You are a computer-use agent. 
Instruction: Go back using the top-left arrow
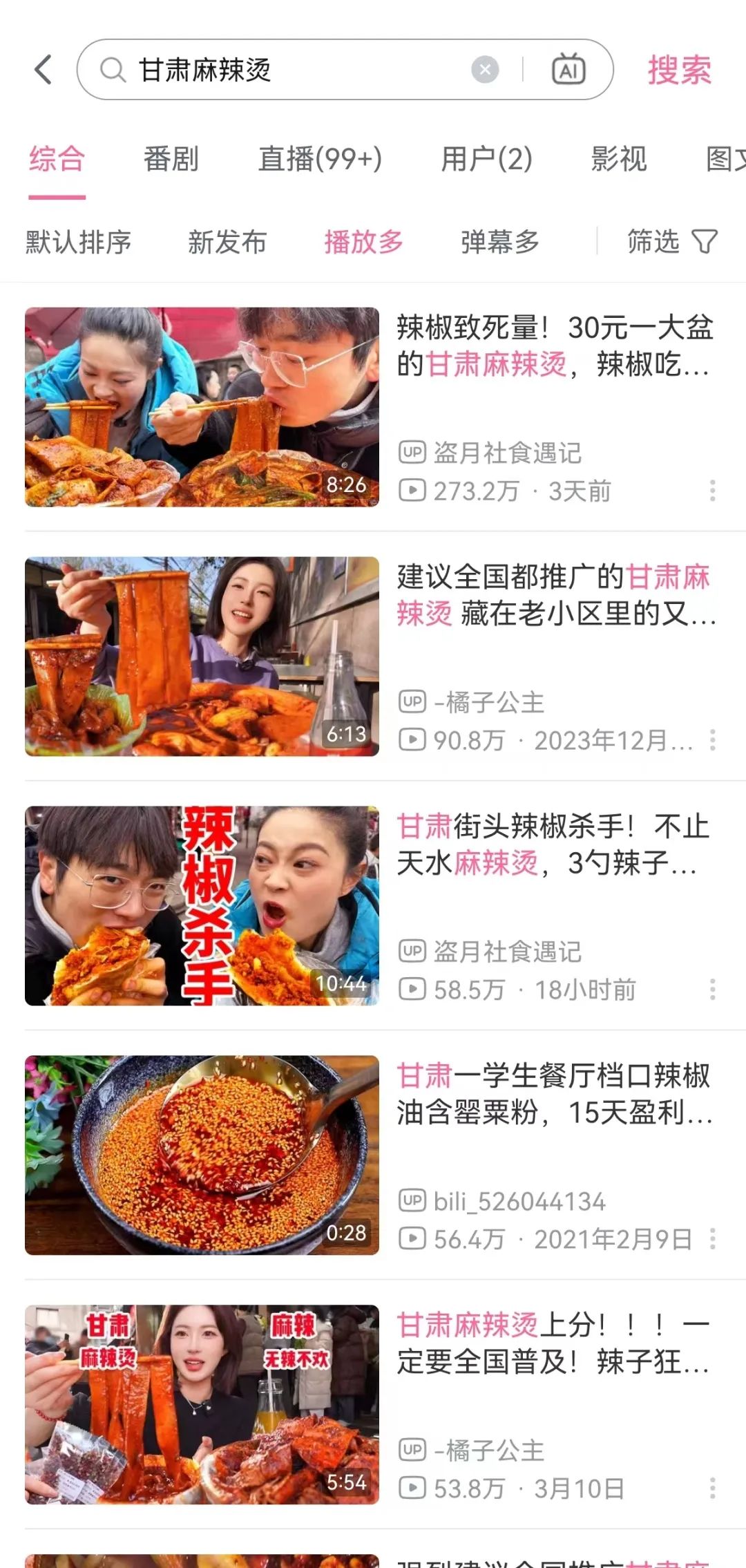[44, 70]
